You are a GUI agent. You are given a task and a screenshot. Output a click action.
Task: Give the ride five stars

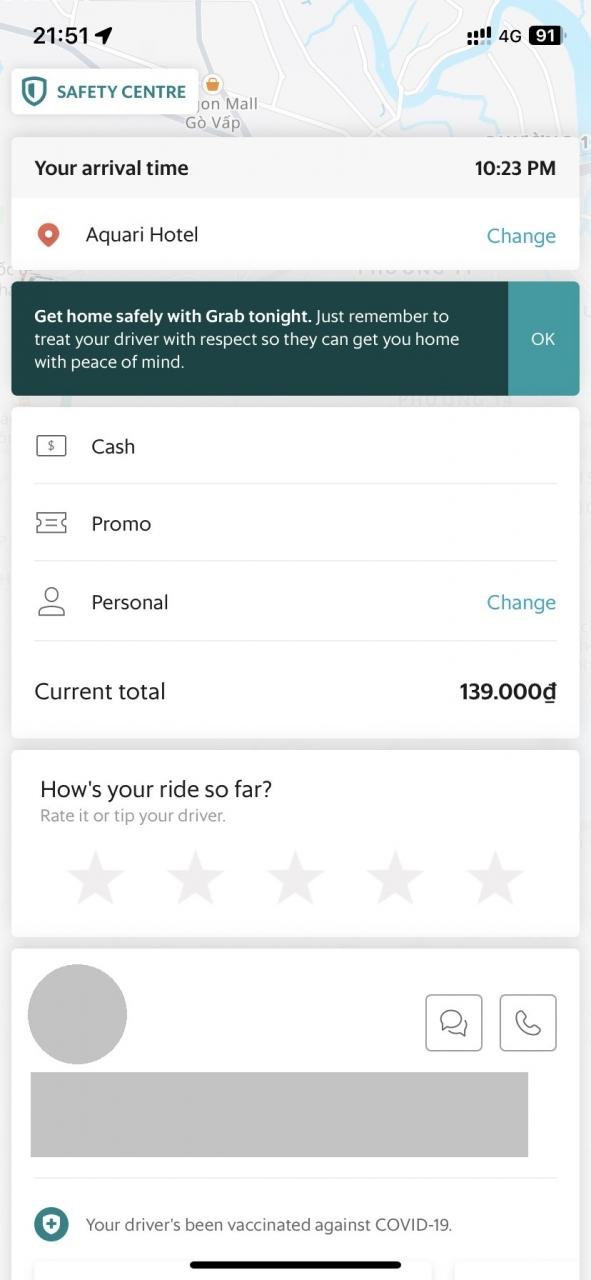495,878
